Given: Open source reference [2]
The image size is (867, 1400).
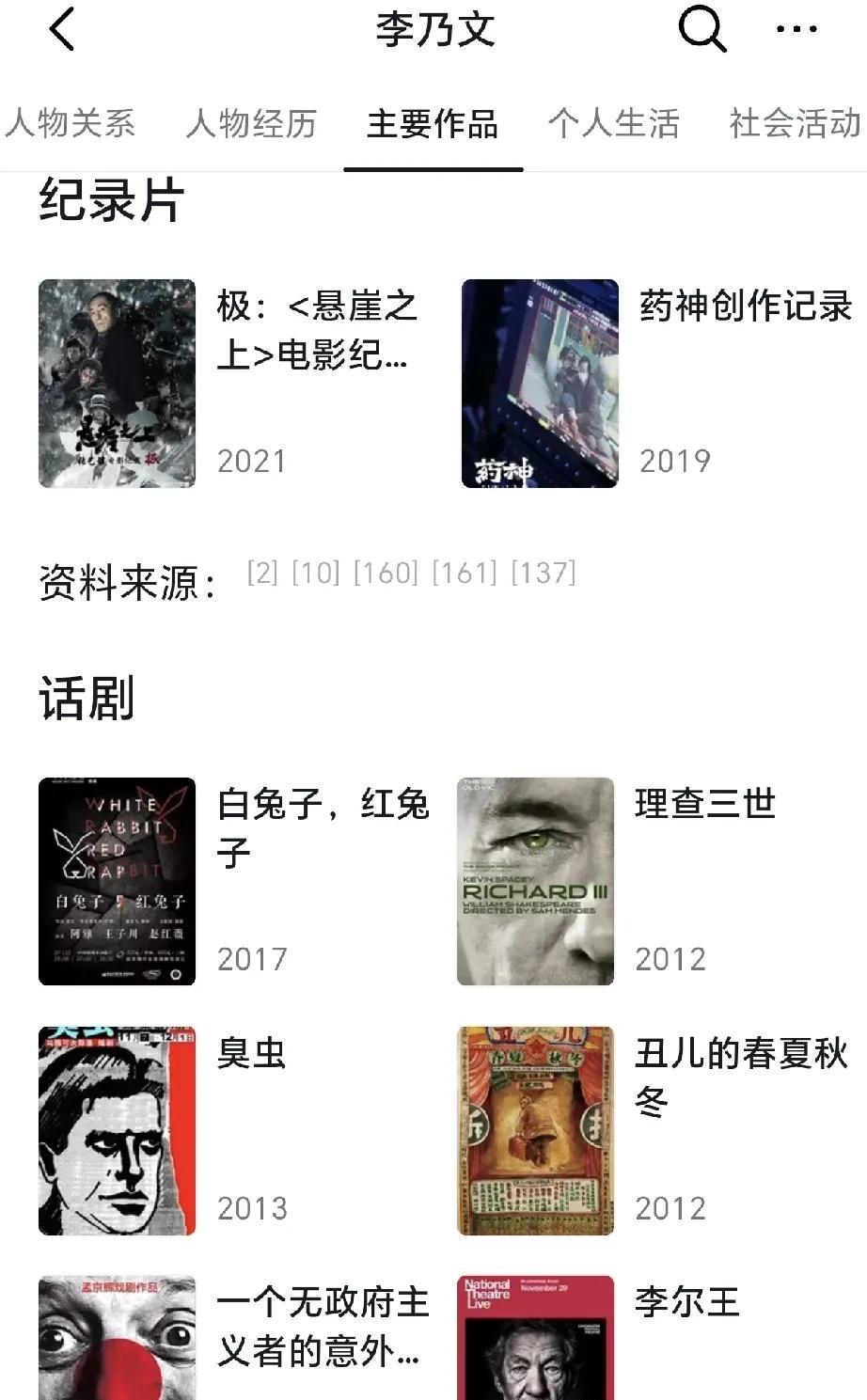Looking at the screenshot, I should point(262,573).
